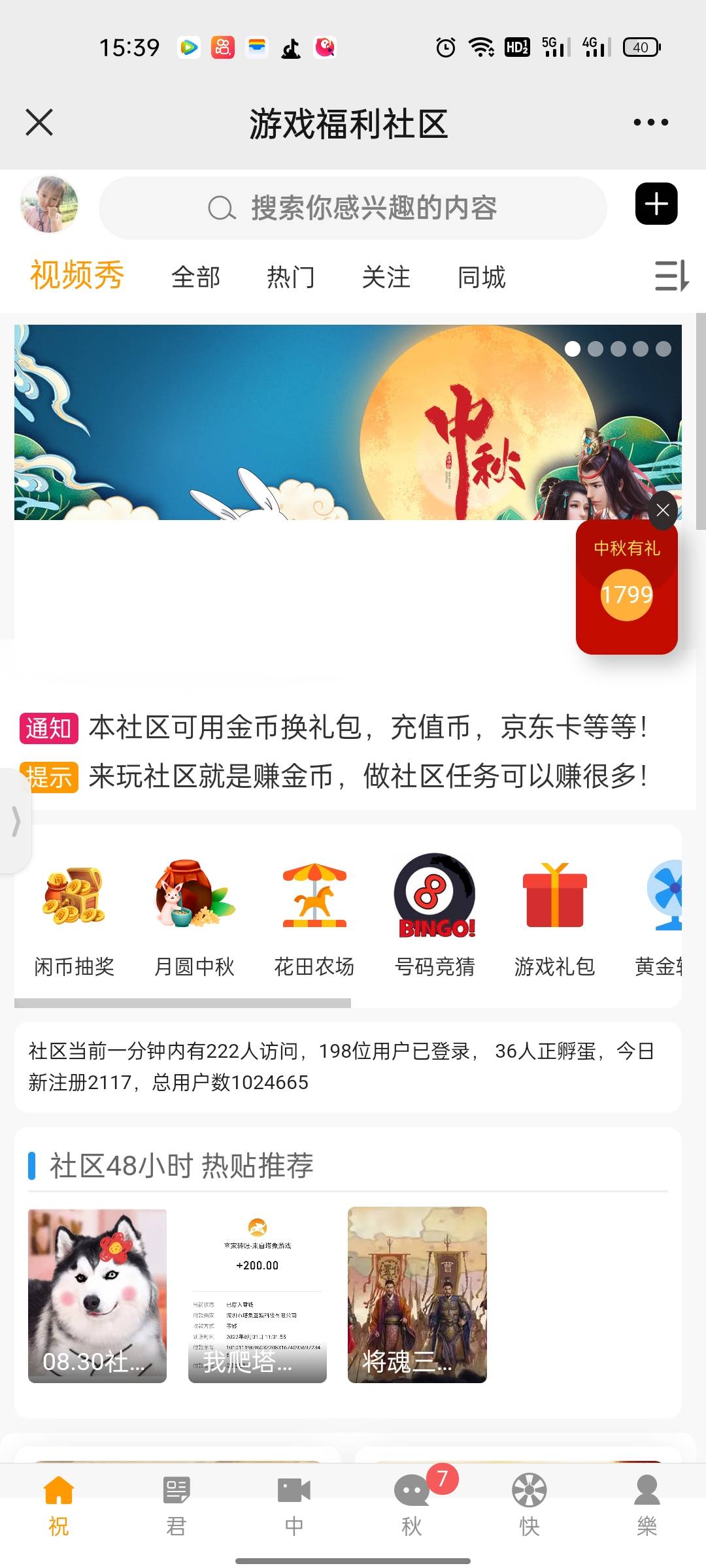
Task: Select the 关注 tab
Action: point(386,277)
